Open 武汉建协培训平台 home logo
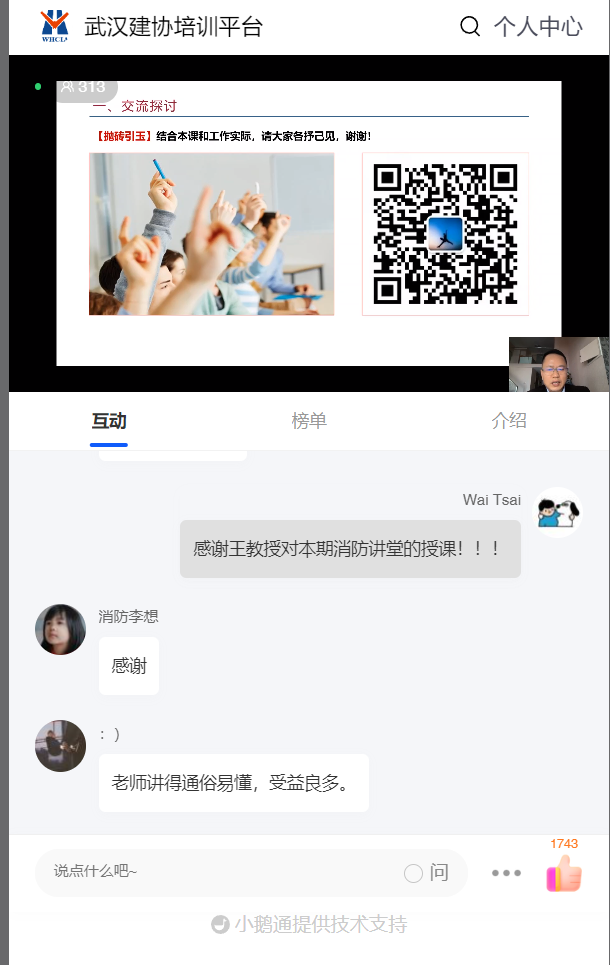 pyautogui.click(x=55, y=27)
